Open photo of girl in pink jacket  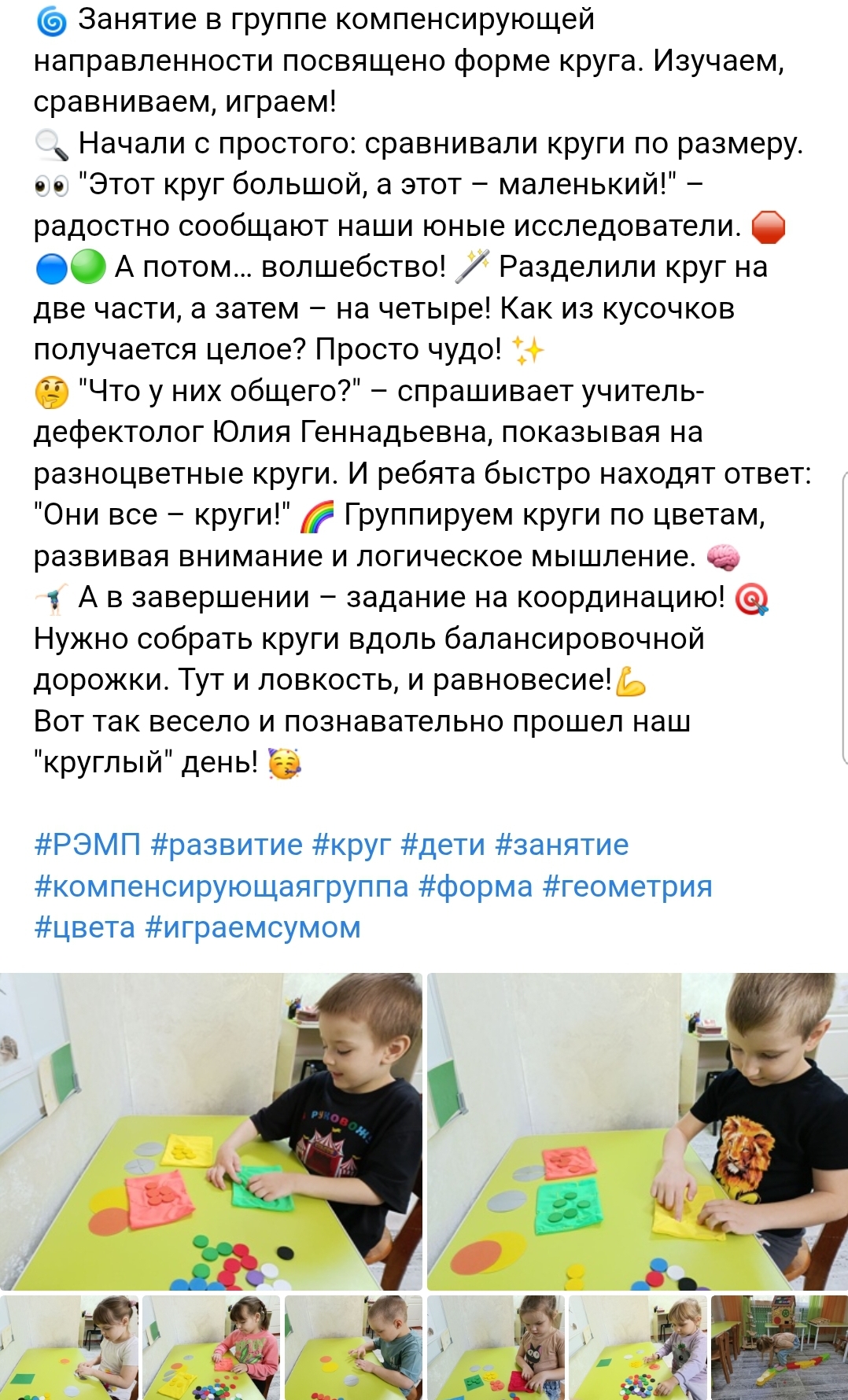tap(211, 1347)
